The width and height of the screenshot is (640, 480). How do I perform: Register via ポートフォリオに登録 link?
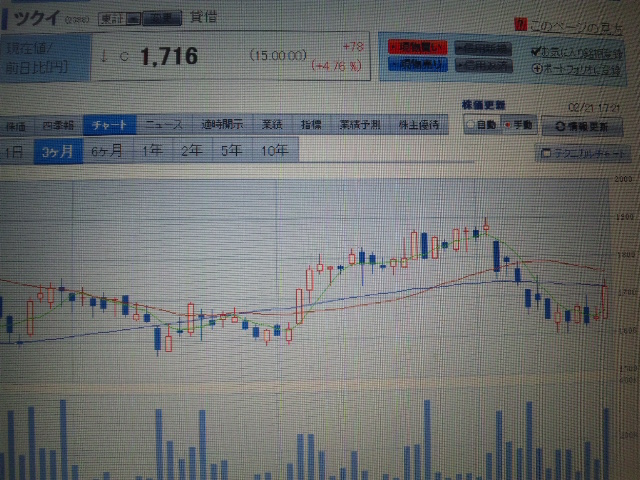coord(584,68)
